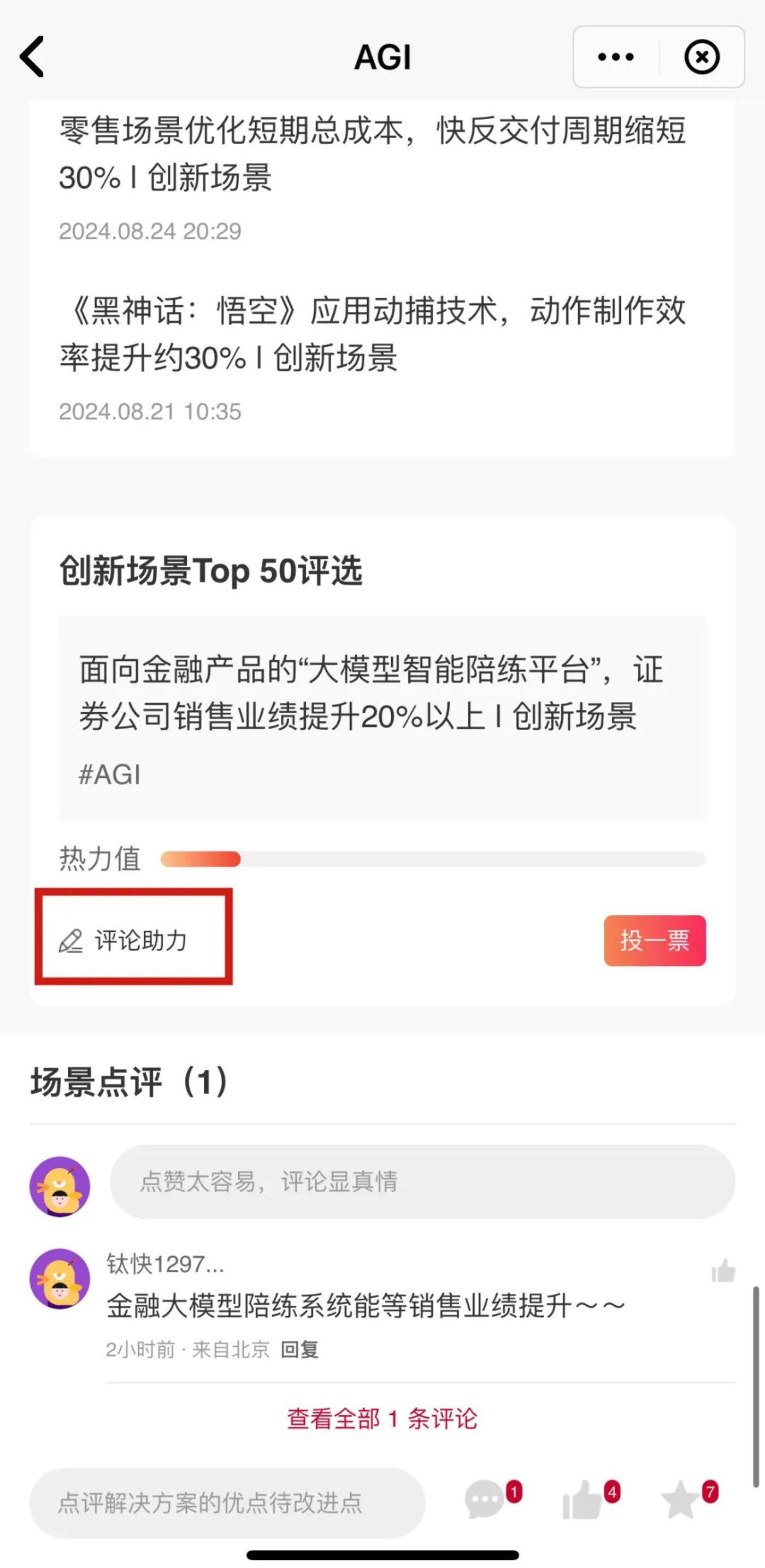The width and height of the screenshot is (765, 1568).
Task: Cast a vote with 投一票
Action: tap(654, 940)
